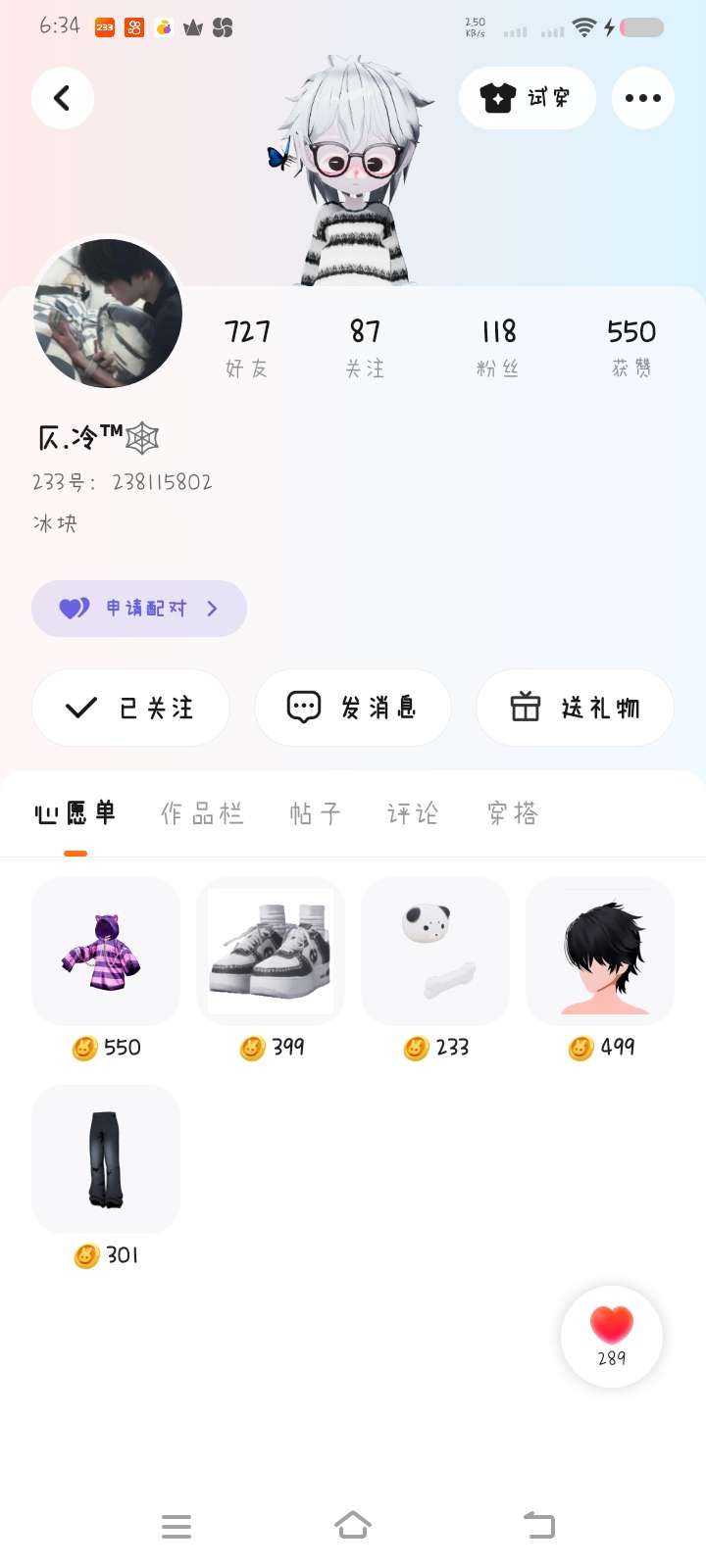Screen dimensions: 706x1568
Task: Open the purple striped hoodie priced 550
Action: click(x=106, y=952)
